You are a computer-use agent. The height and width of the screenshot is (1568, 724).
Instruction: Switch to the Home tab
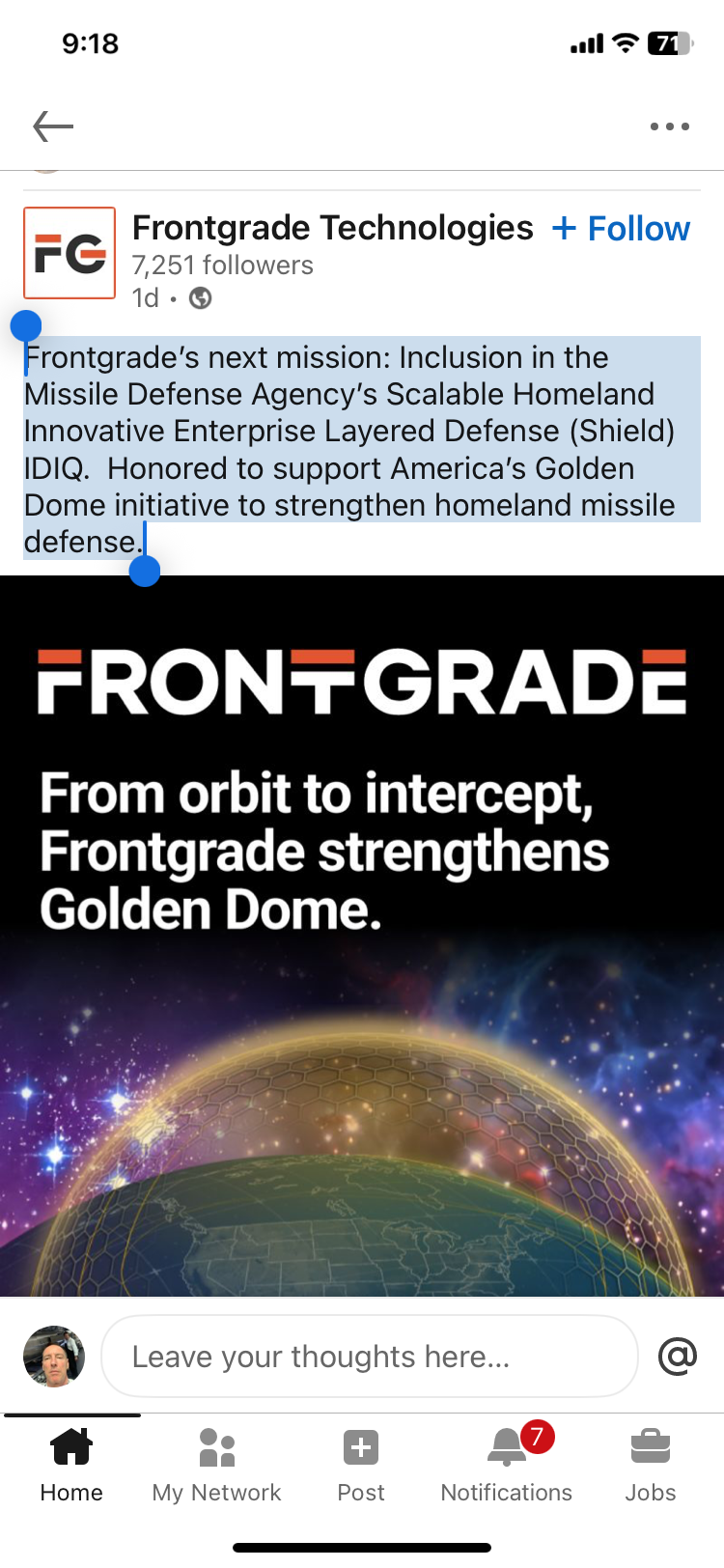click(71, 1465)
